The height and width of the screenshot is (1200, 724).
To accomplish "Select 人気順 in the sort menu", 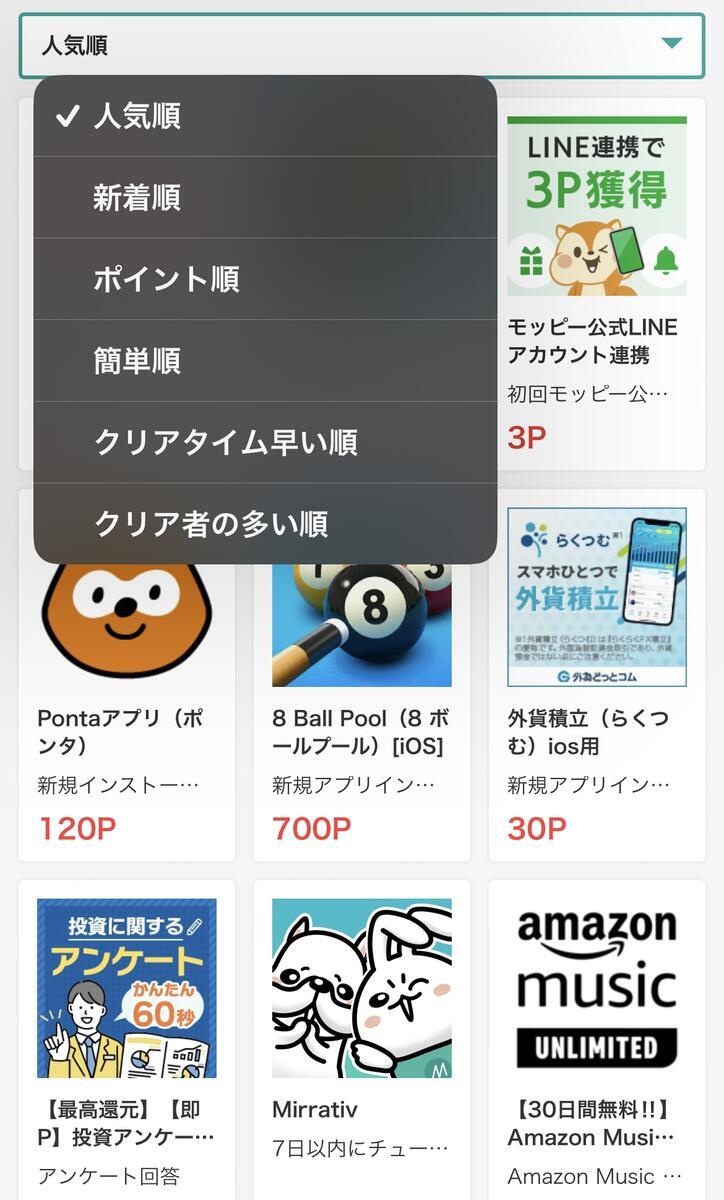I will (265, 116).
